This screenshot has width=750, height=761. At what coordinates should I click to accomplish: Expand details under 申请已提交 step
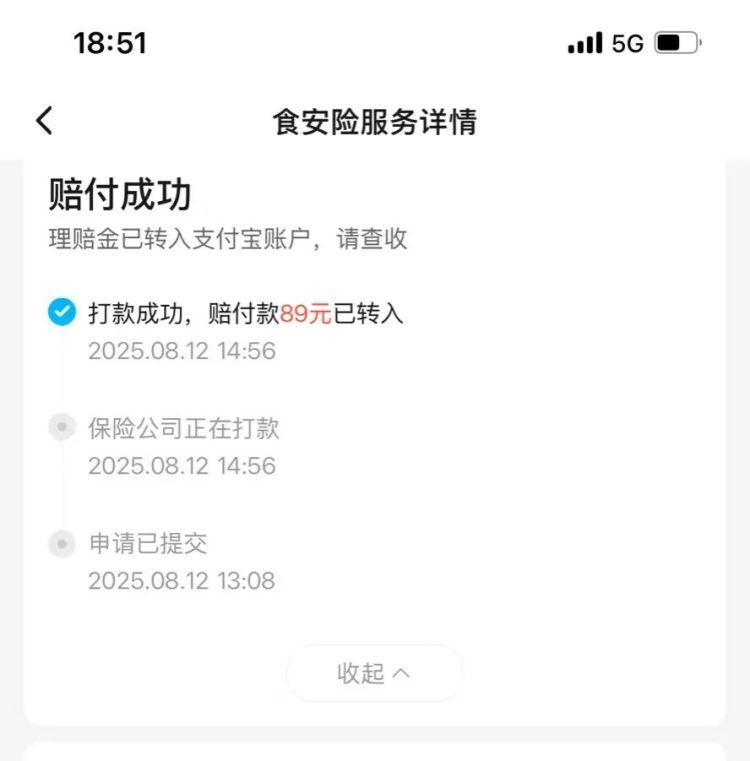[x=148, y=544]
